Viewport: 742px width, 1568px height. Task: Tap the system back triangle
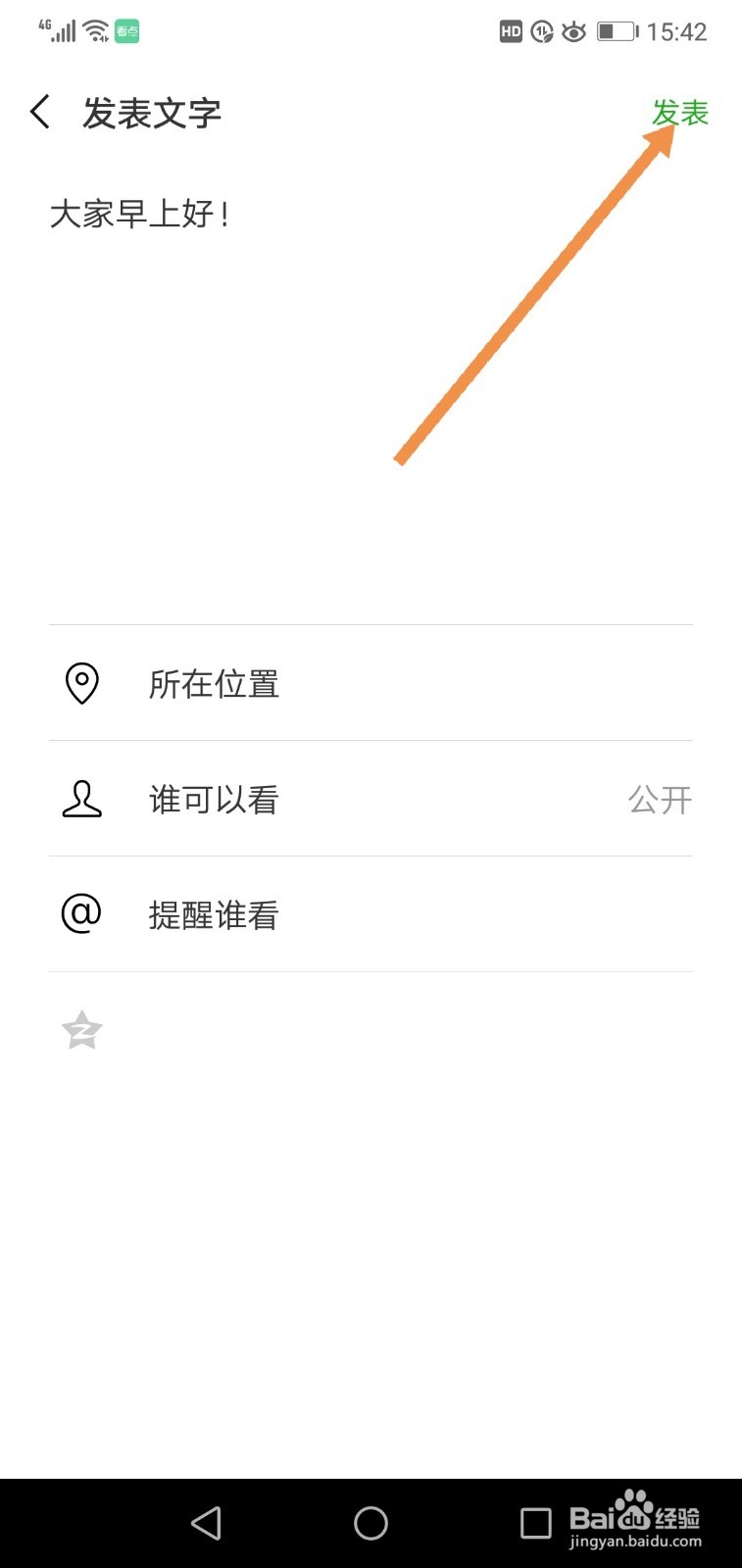click(x=206, y=1523)
